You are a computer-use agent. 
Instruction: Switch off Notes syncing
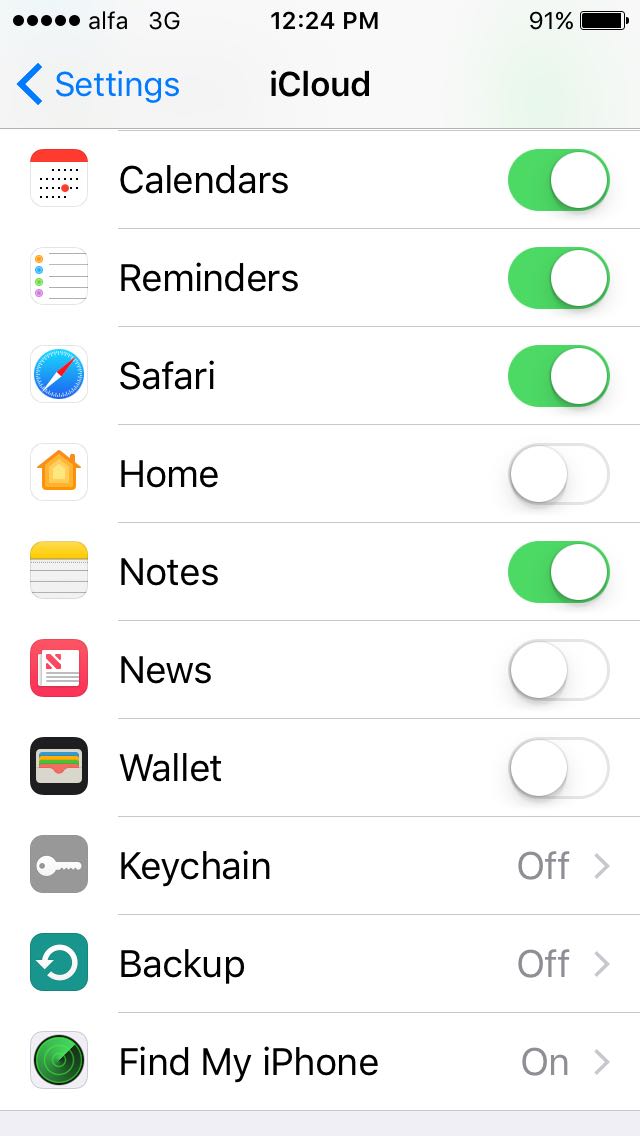pos(558,572)
